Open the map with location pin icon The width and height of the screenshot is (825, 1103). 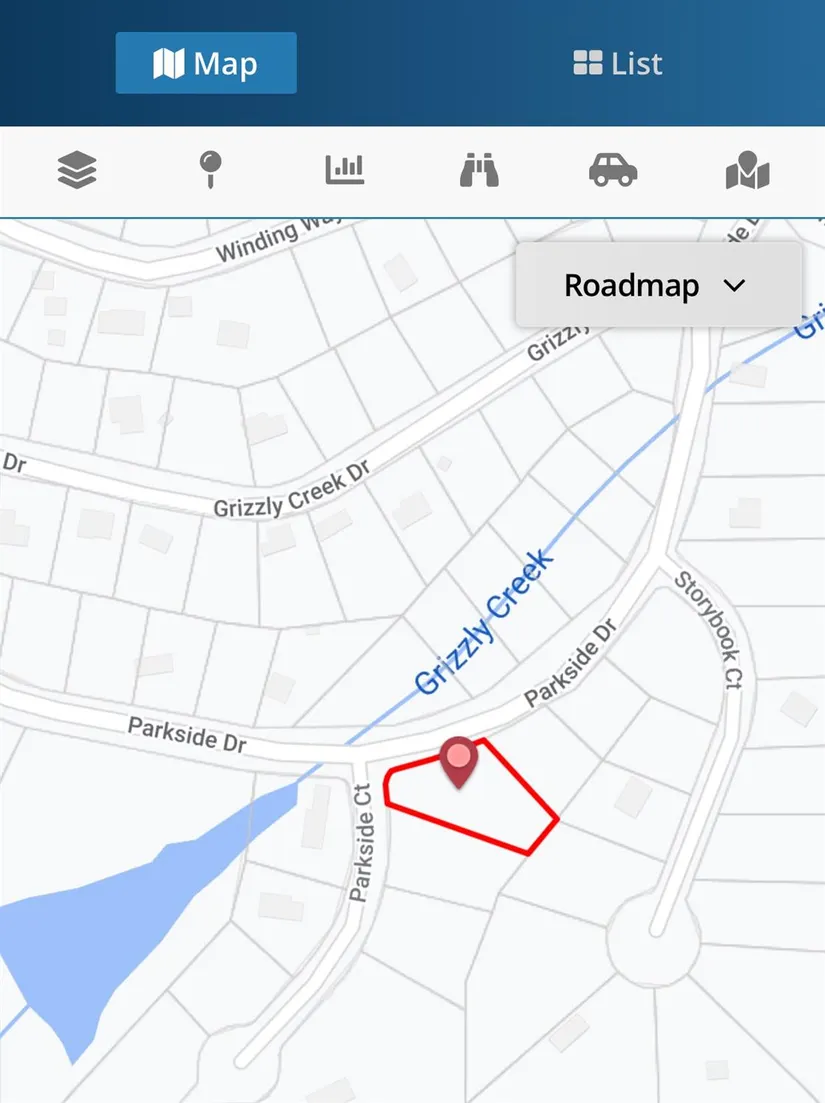(x=747, y=171)
